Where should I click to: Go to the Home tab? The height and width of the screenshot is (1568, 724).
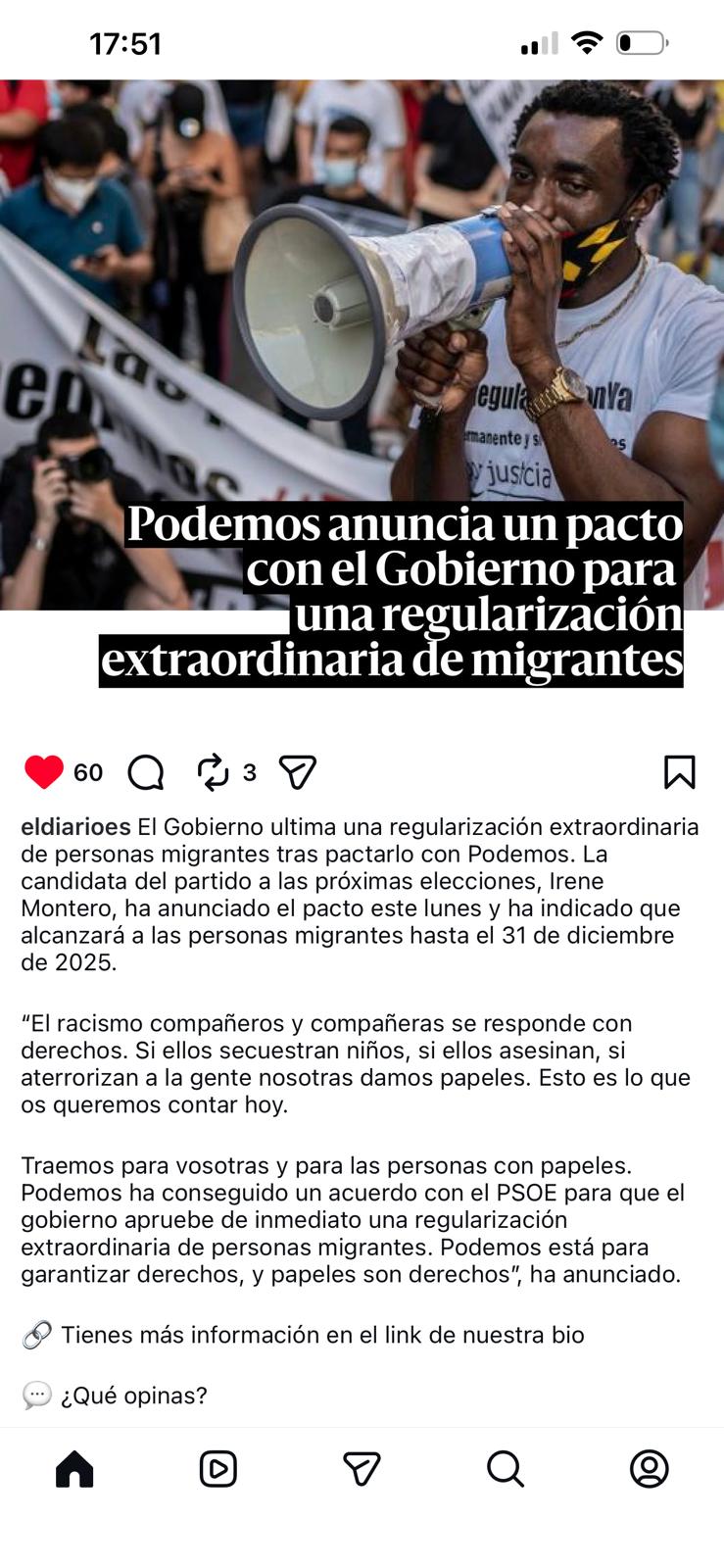tap(74, 1469)
